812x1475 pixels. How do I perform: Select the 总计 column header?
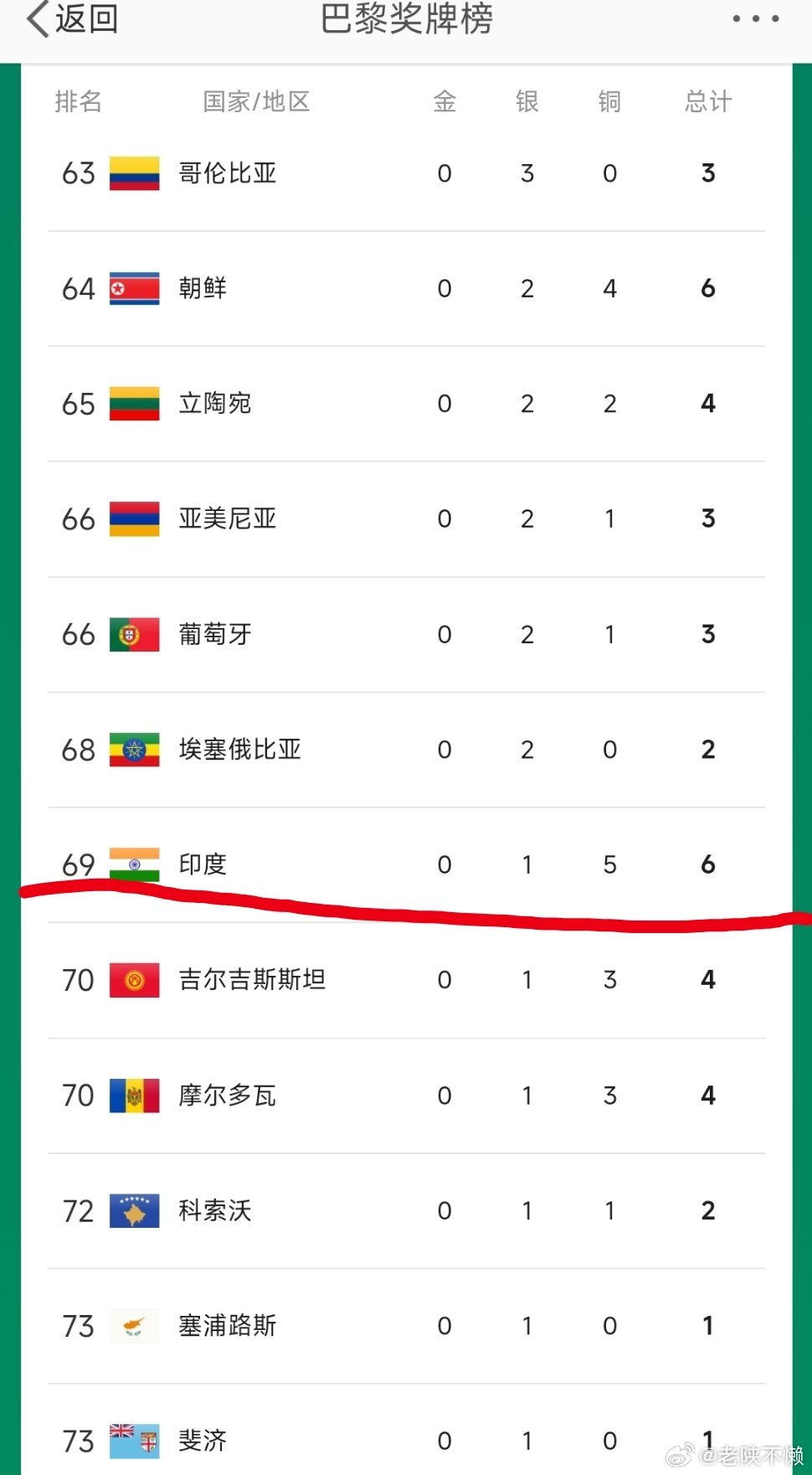(707, 101)
